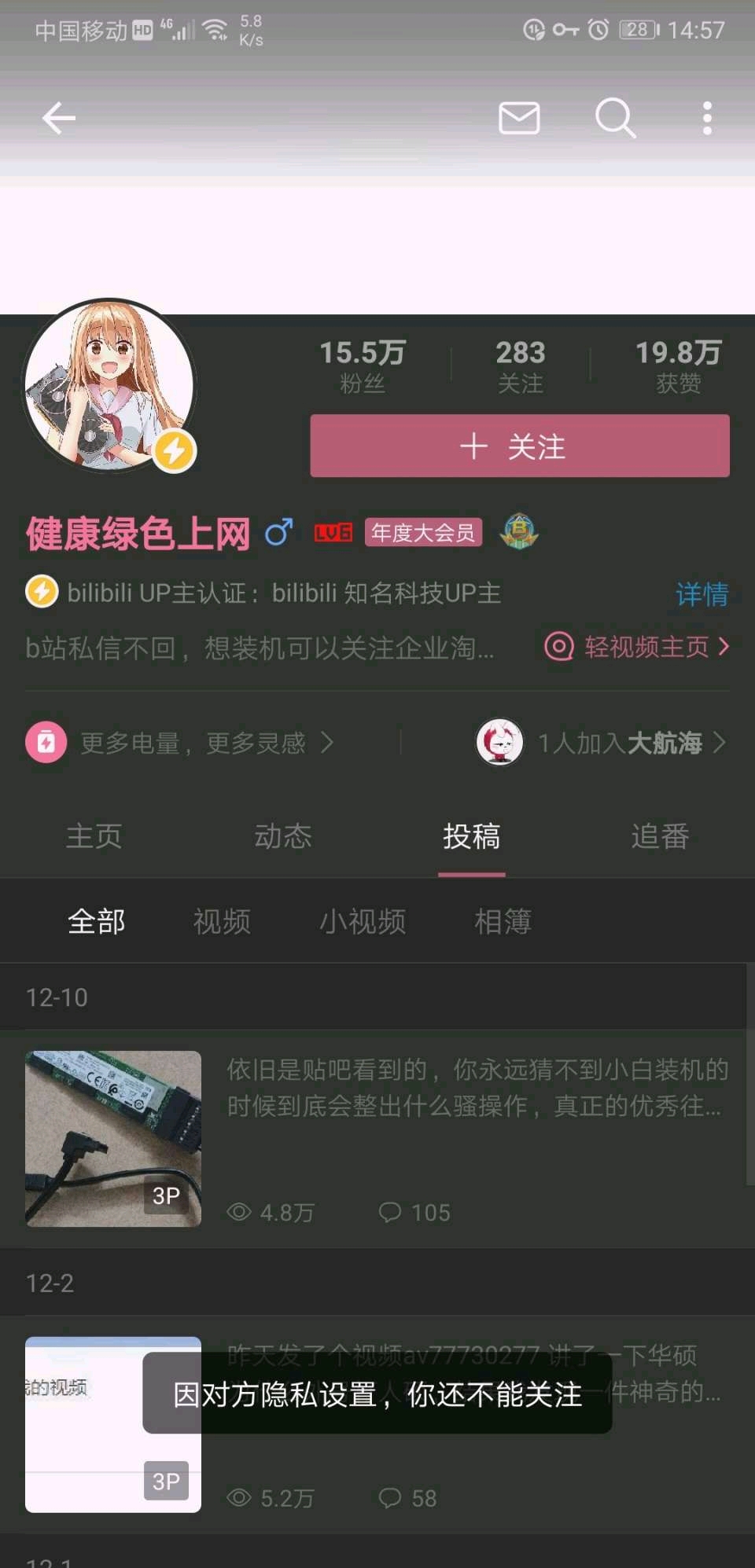Screen dimensions: 755x1568
Task: Switch to the 动态 tab
Action: point(283,836)
